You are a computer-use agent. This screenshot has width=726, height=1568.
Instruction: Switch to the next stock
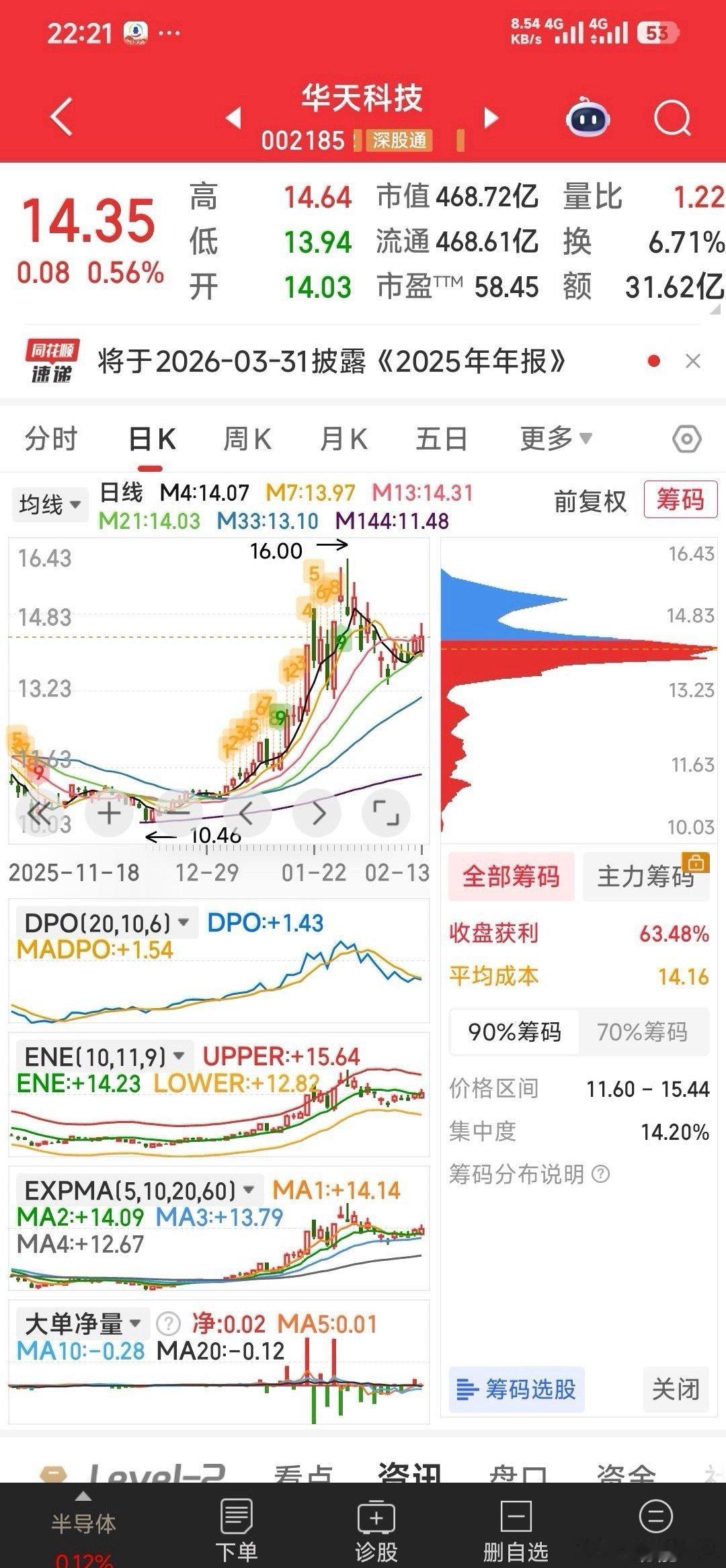492,118
